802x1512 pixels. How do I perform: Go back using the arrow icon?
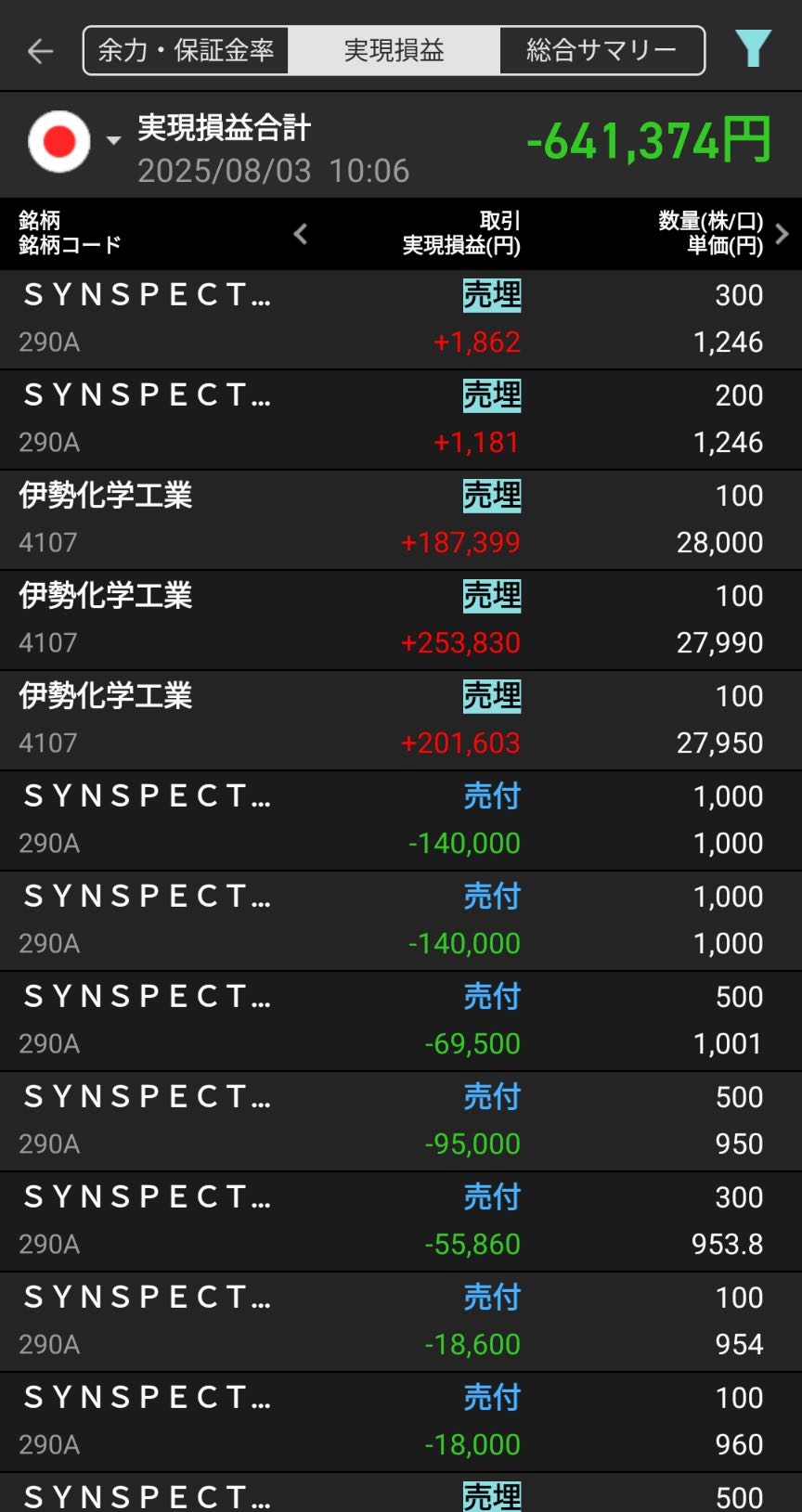(40, 51)
